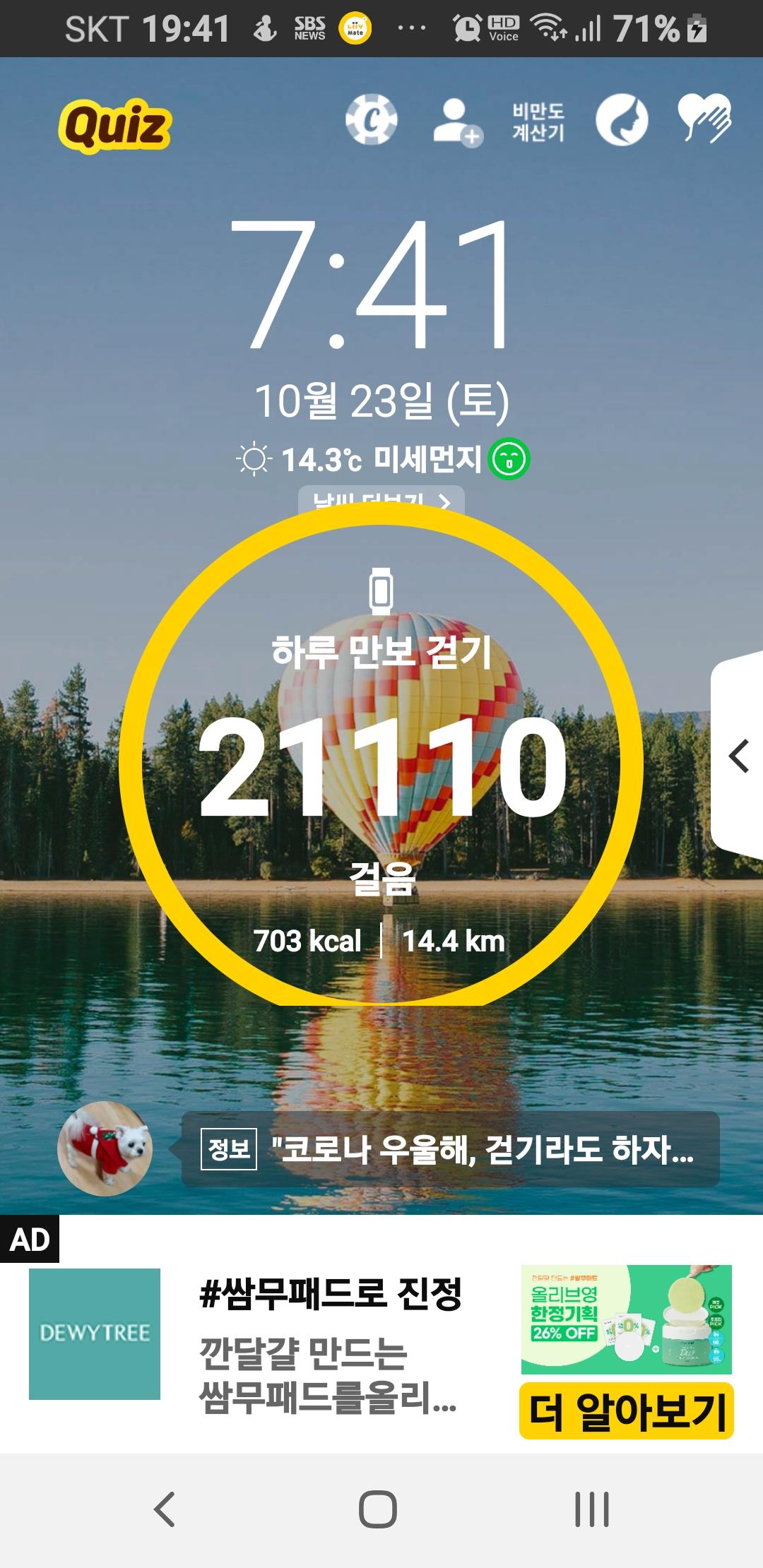Open 비만도 계산기

538,121
